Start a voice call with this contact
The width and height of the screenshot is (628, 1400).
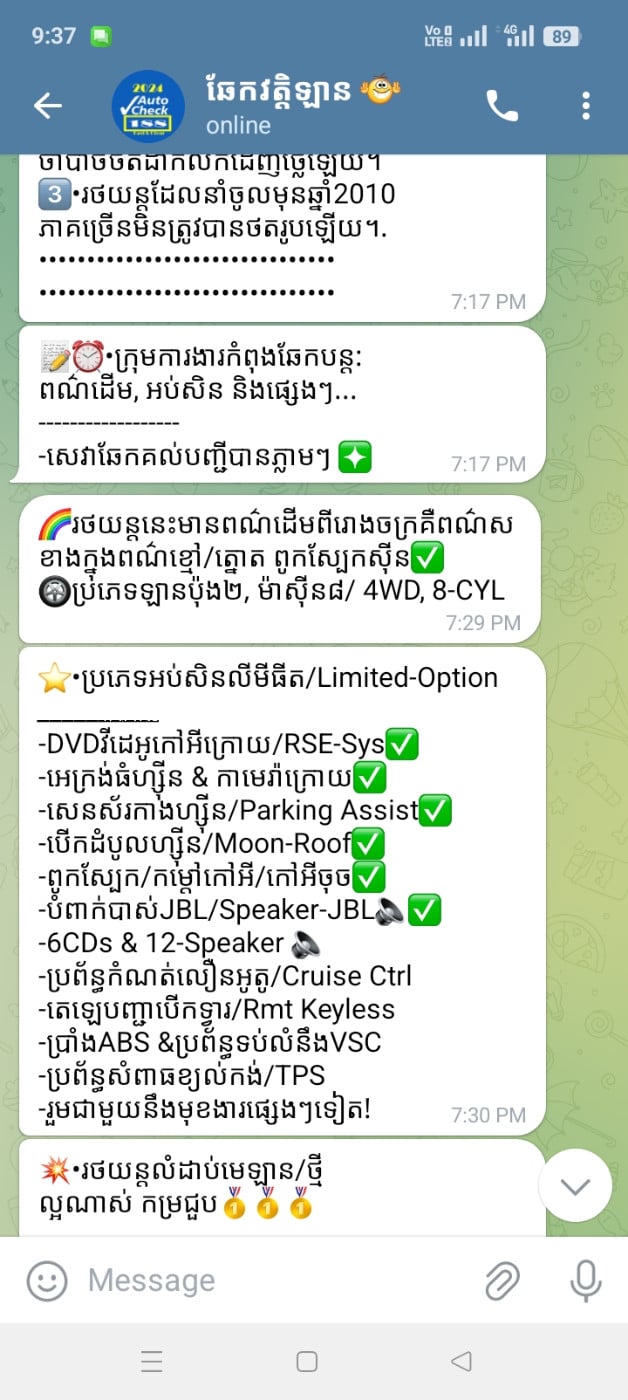(x=502, y=106)
